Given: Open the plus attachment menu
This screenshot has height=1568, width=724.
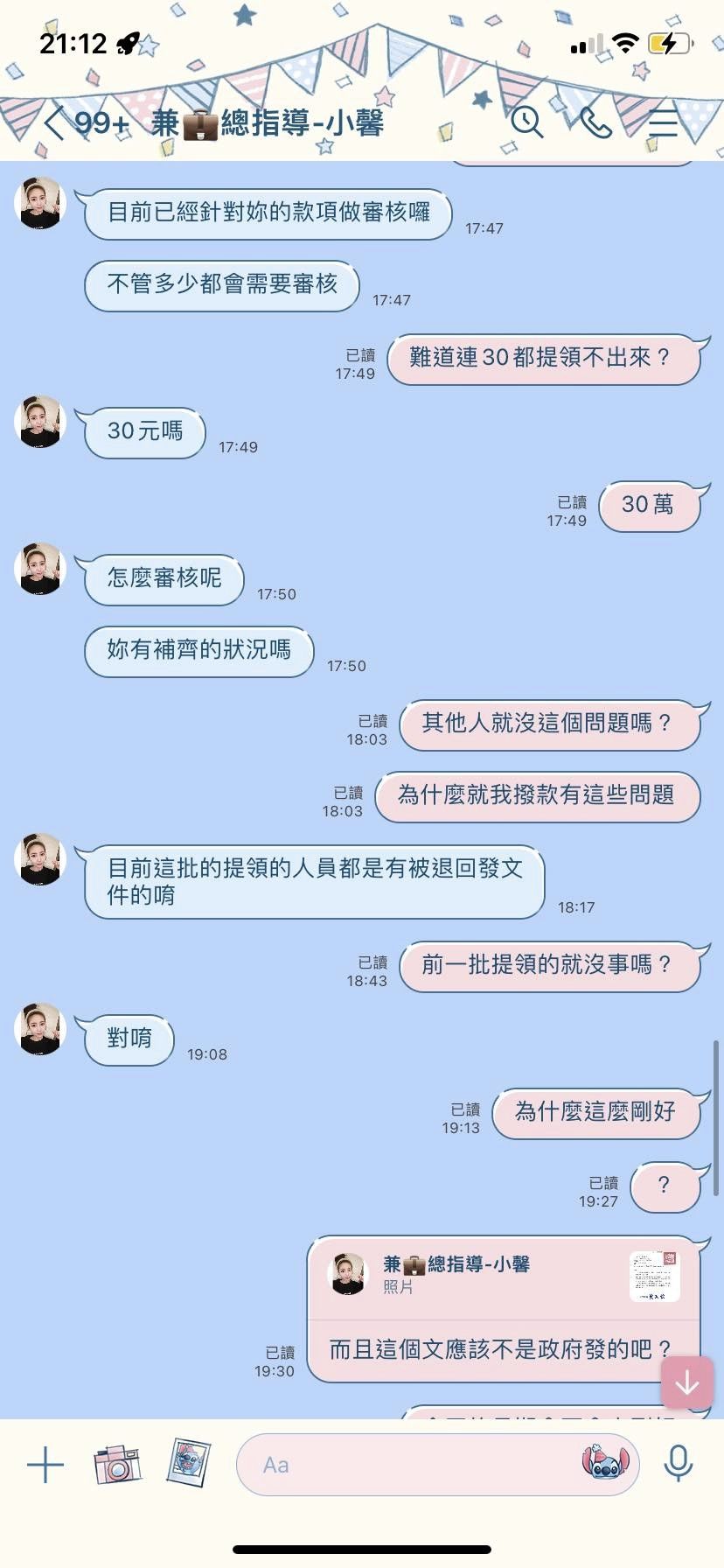Looking at the screenshot, I should [45, 1464].
